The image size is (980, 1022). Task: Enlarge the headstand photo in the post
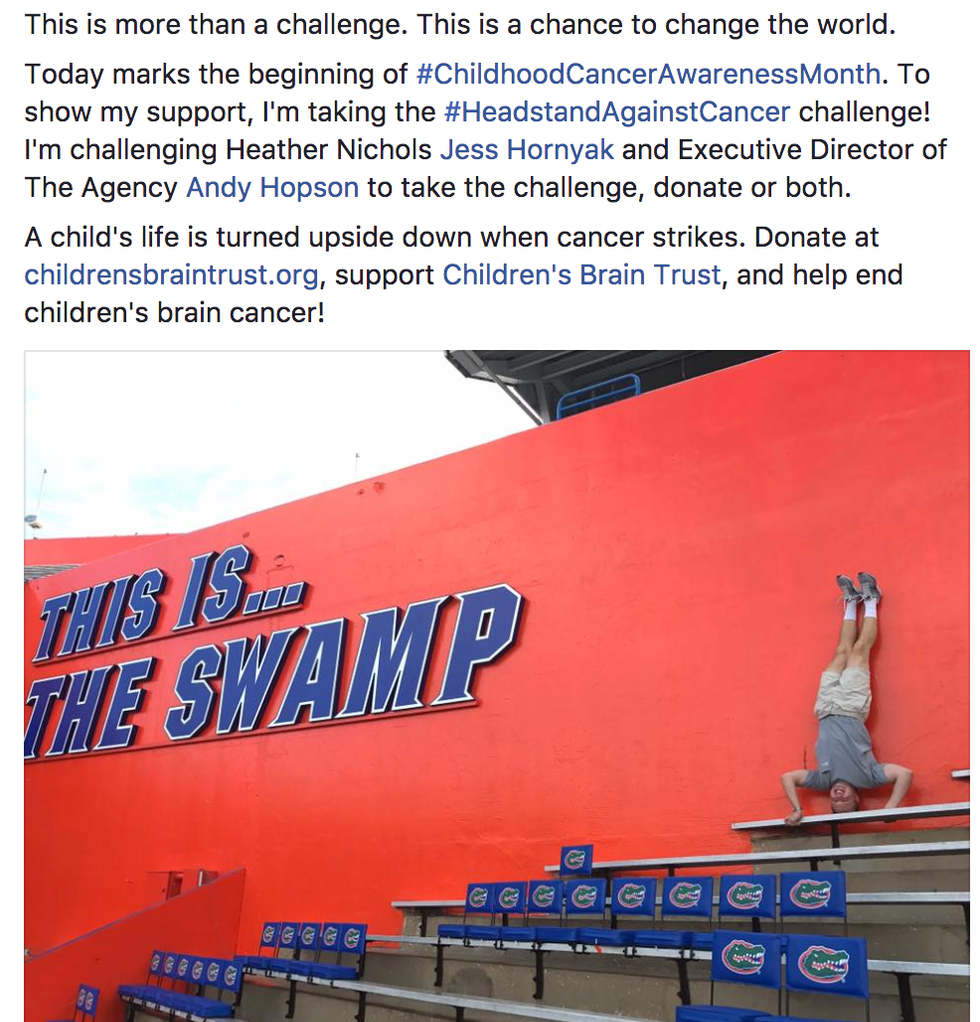(497, 686)
